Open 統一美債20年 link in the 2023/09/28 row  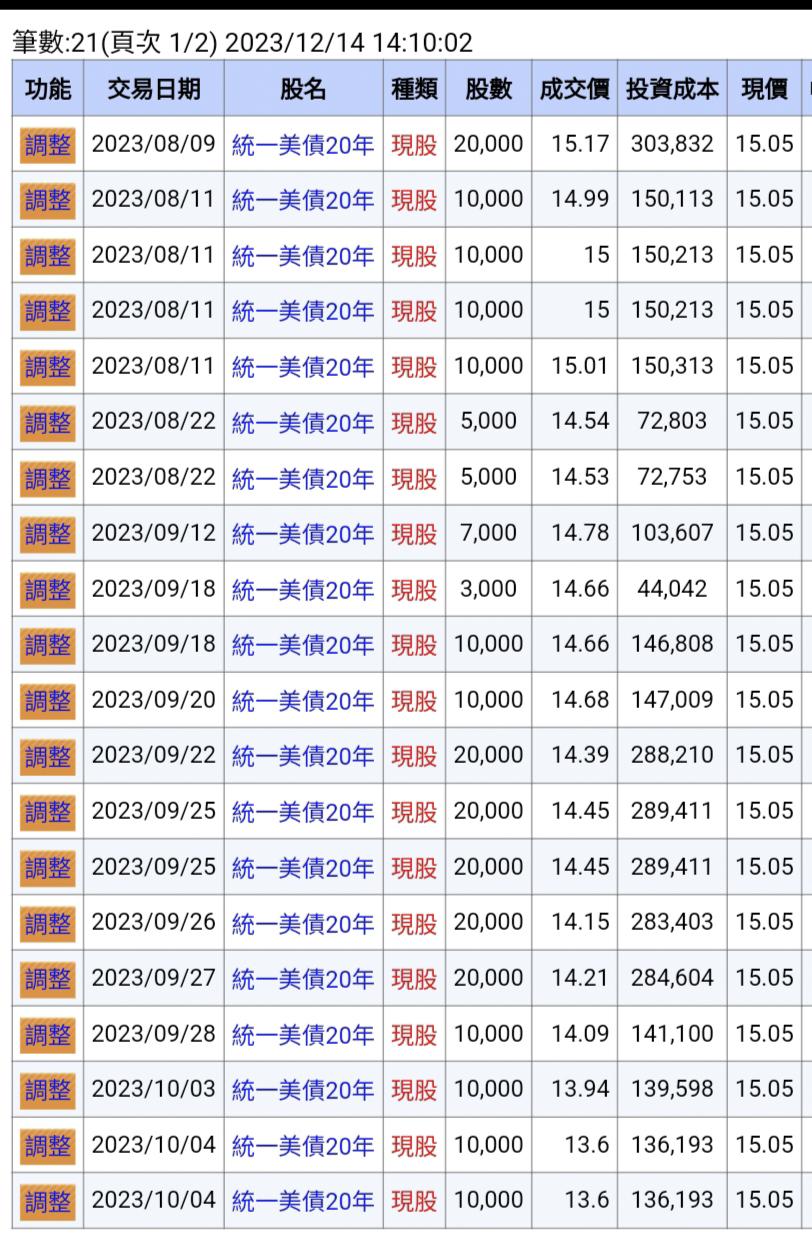[x=303, y=1033]
